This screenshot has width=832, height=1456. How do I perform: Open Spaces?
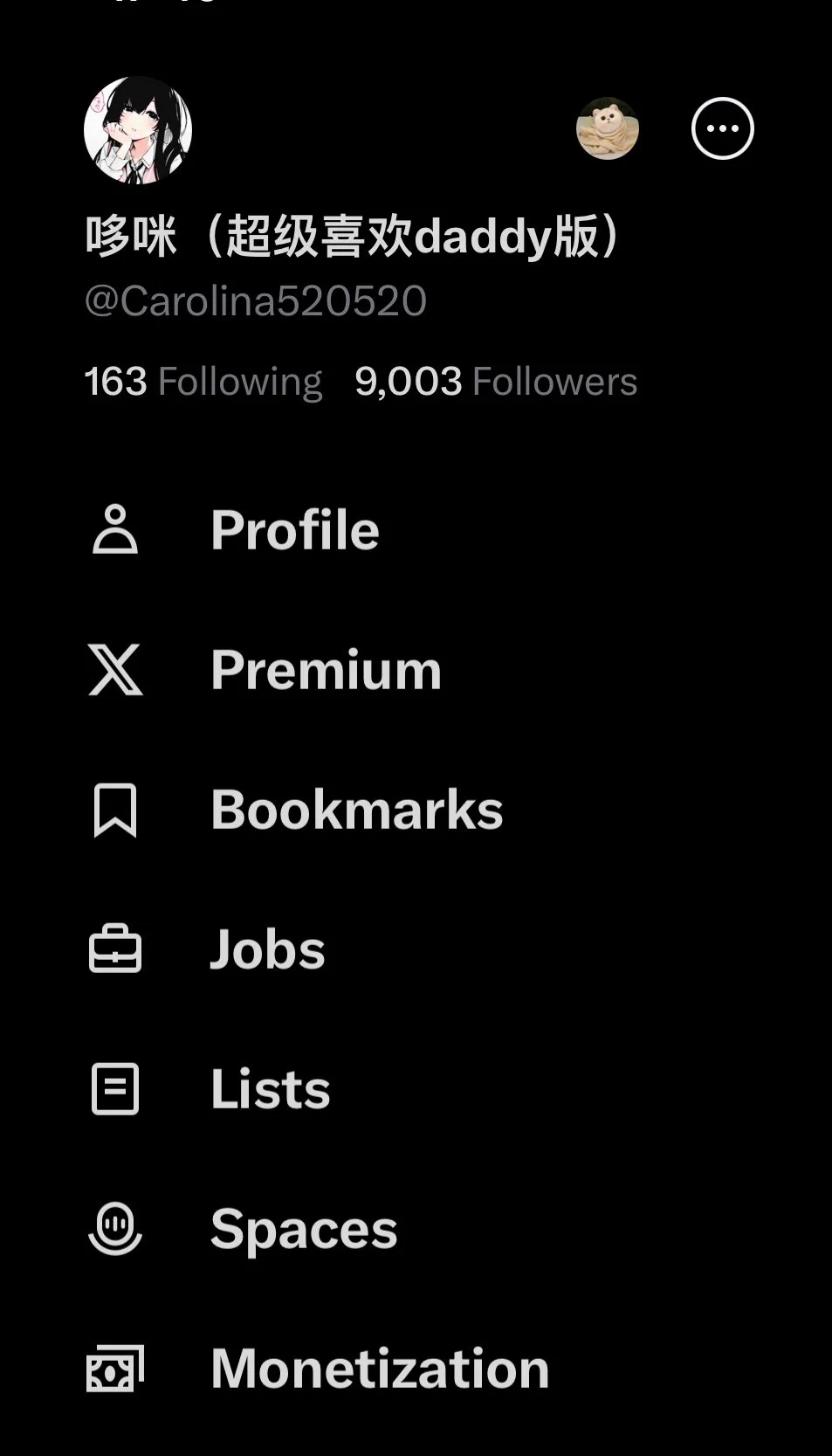point(303,1229)
